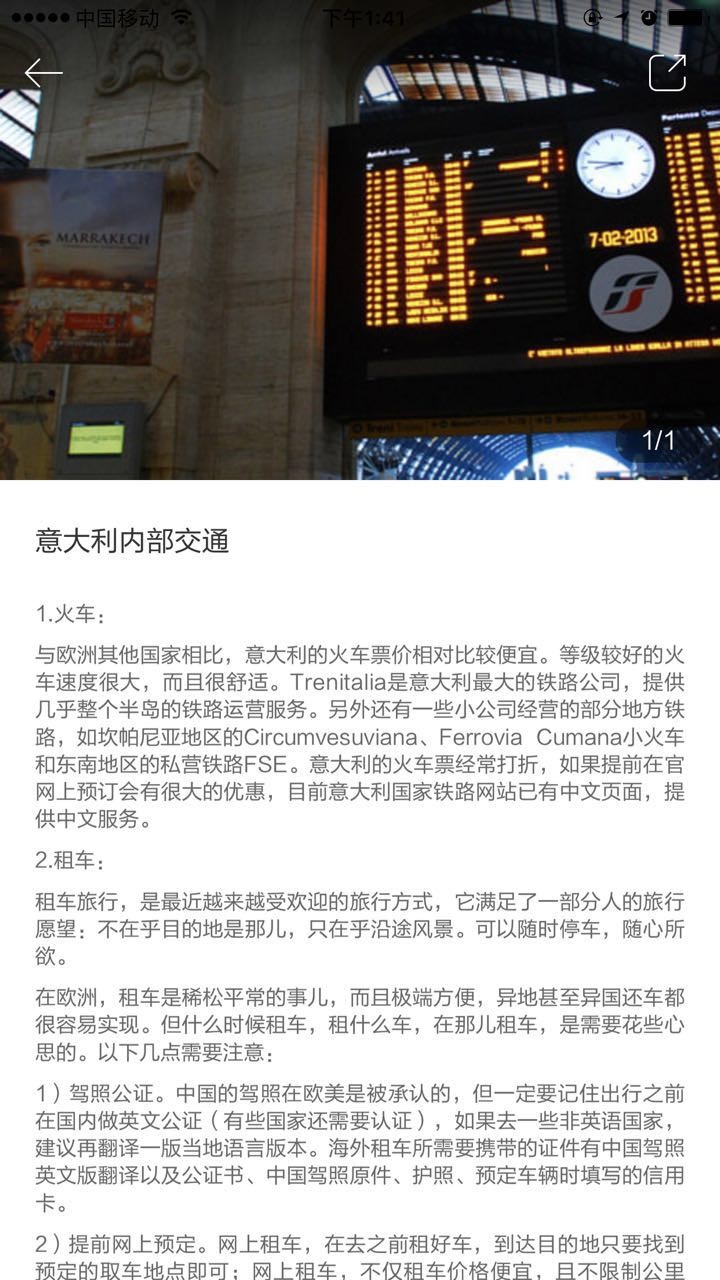720x1280 pixels.
Task: Share this Italy transport article
Action: (667, 73)
